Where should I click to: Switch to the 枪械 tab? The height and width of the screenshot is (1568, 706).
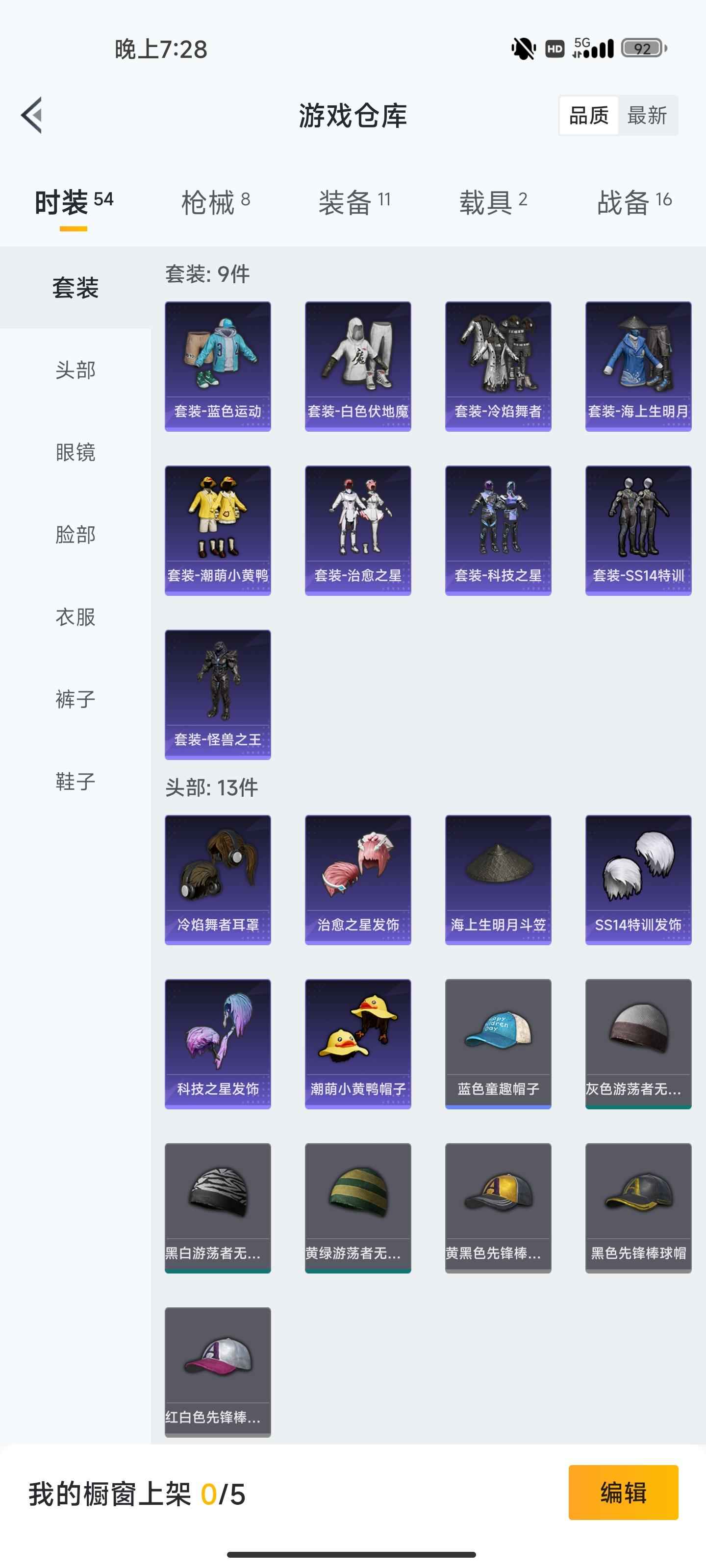(216, 202)
